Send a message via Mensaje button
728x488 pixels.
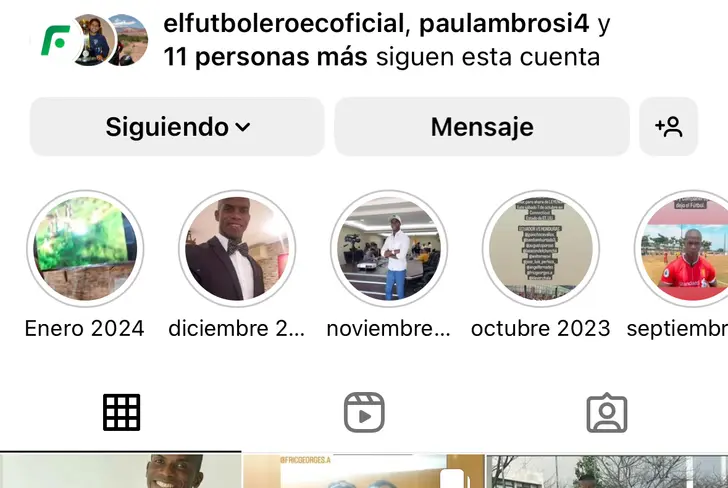[481, 127]
